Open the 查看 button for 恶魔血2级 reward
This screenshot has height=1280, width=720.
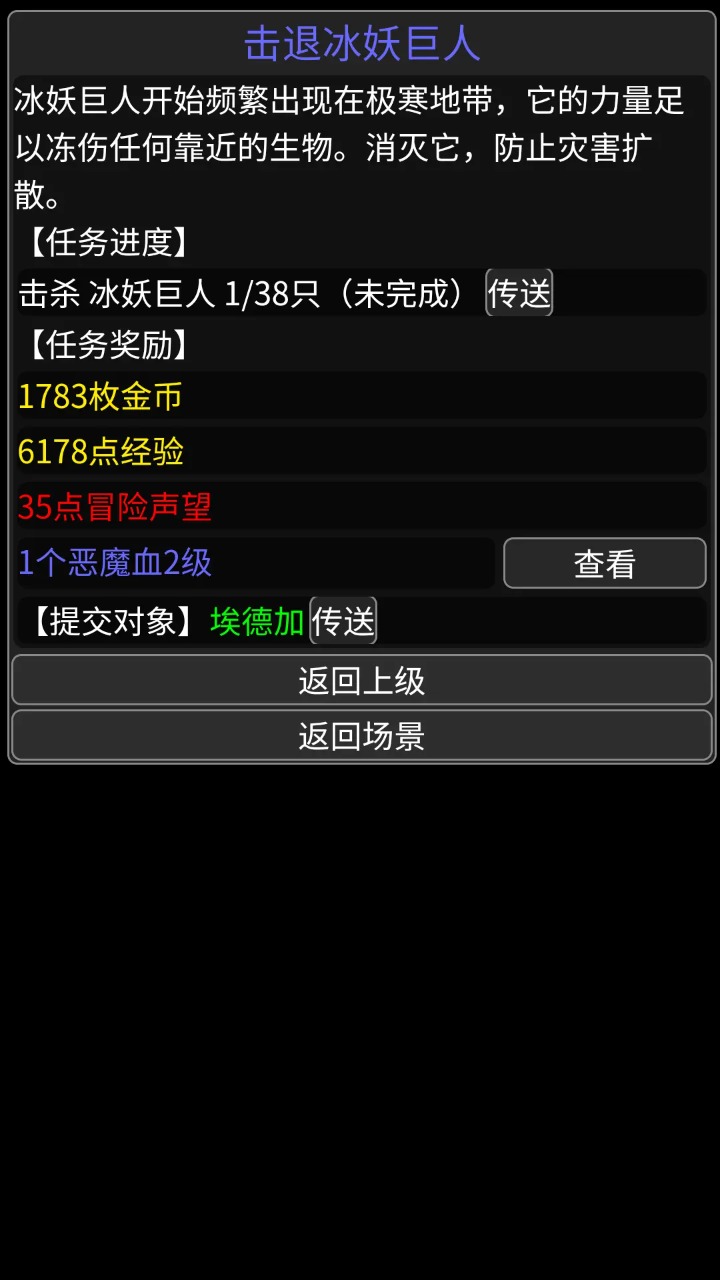pyautogui.click(x=604, y=563)
